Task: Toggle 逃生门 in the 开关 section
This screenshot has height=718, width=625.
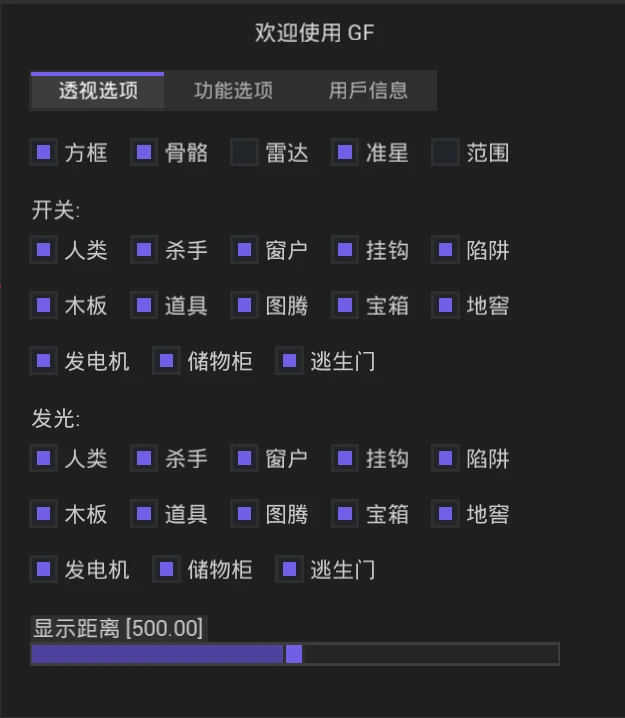Action: pyautogui.click(x=290, y=361)
